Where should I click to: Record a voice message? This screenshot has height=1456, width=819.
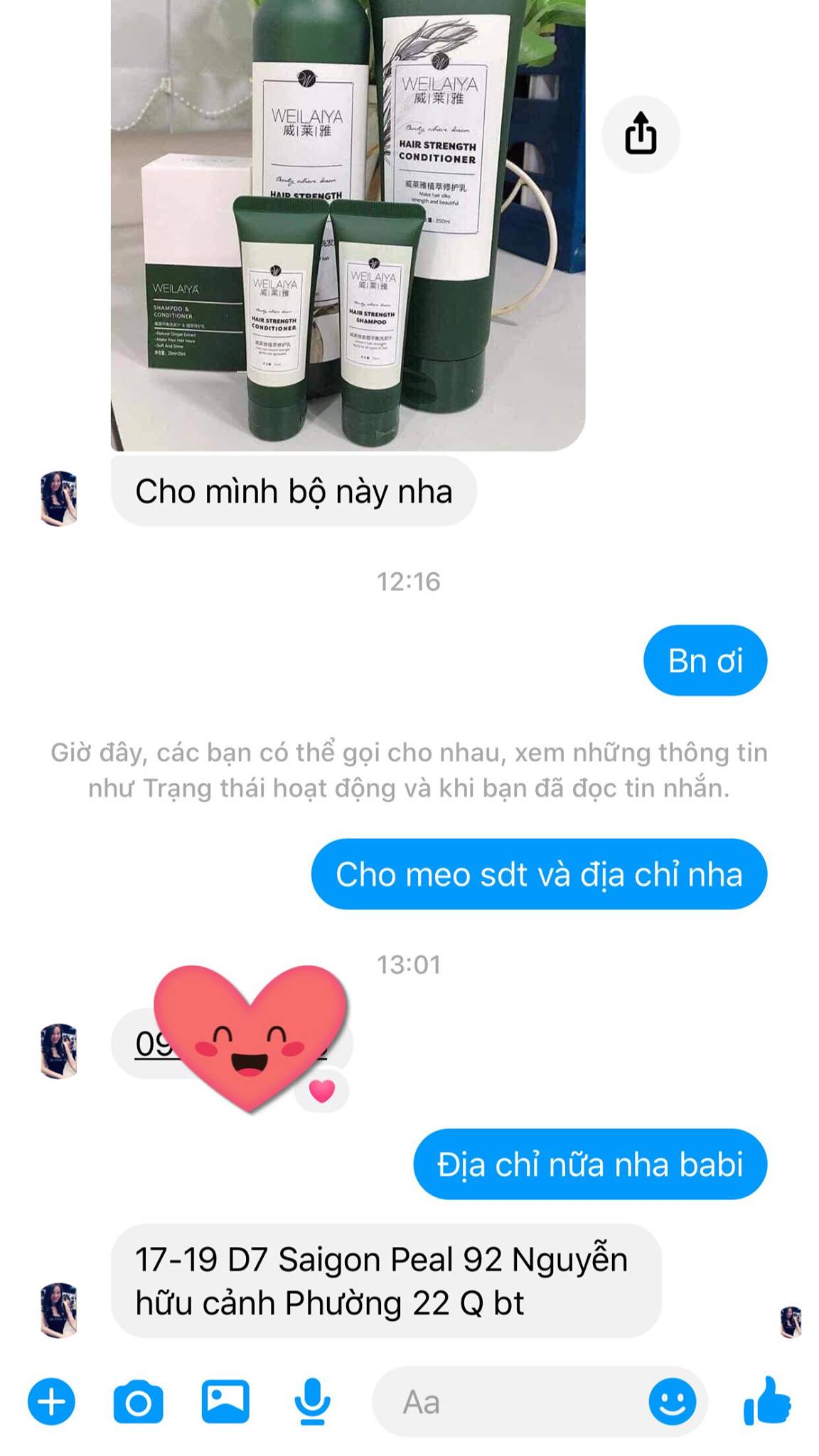(312, 1402)
